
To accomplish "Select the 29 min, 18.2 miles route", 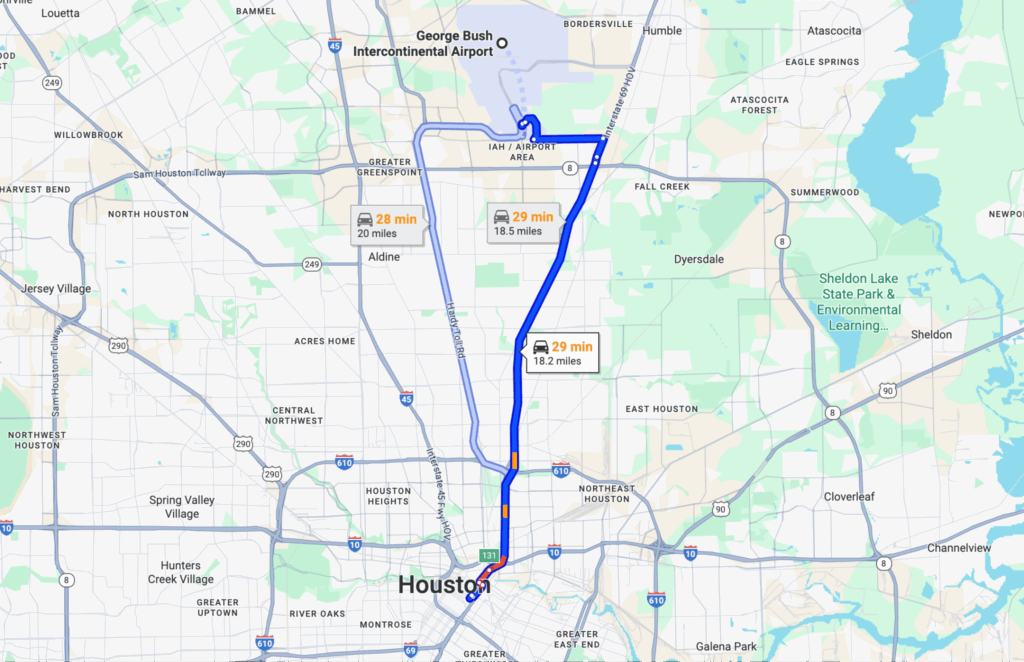I will coord(563,352).
